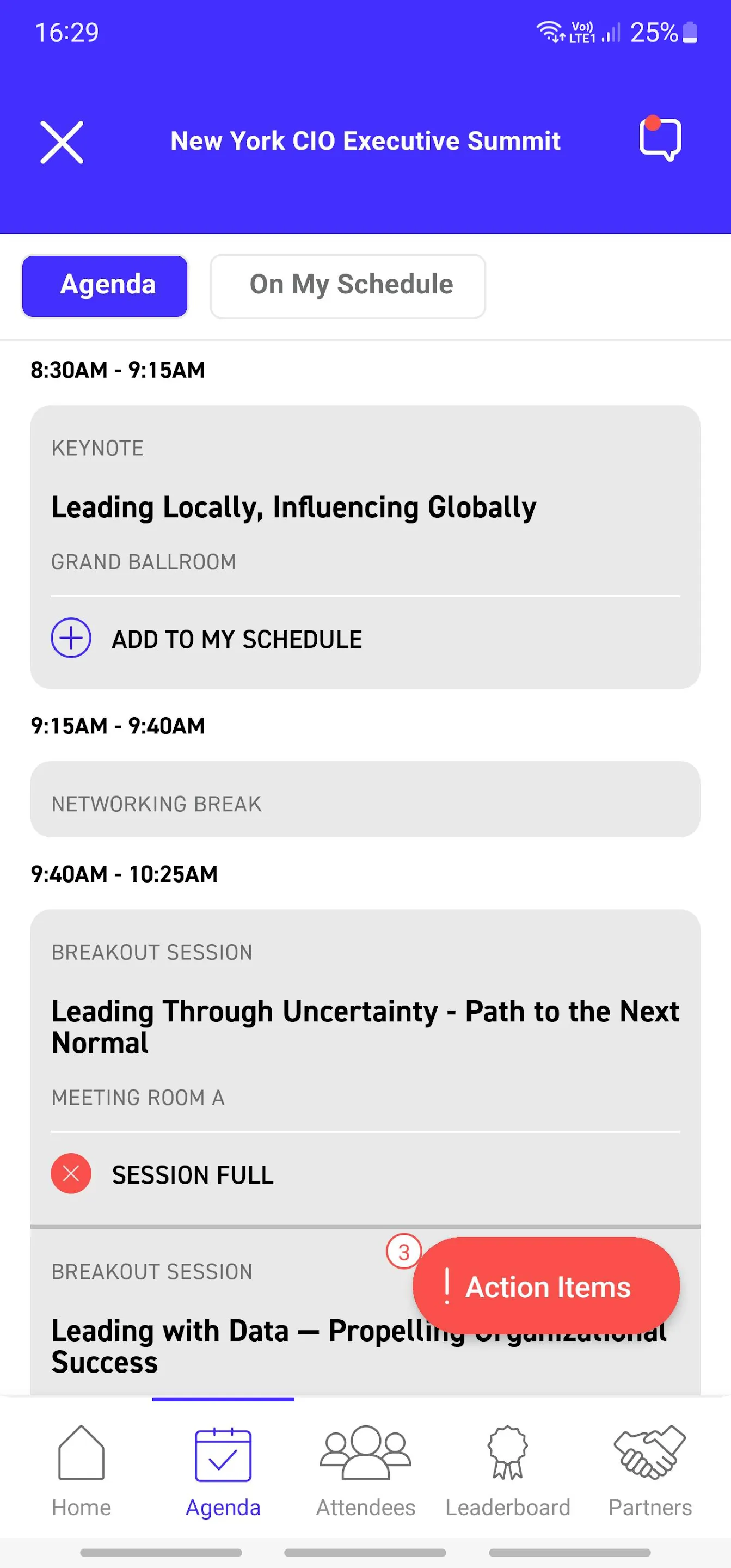
Task: Open the Action Items button
Action: tap(546, 1287)
